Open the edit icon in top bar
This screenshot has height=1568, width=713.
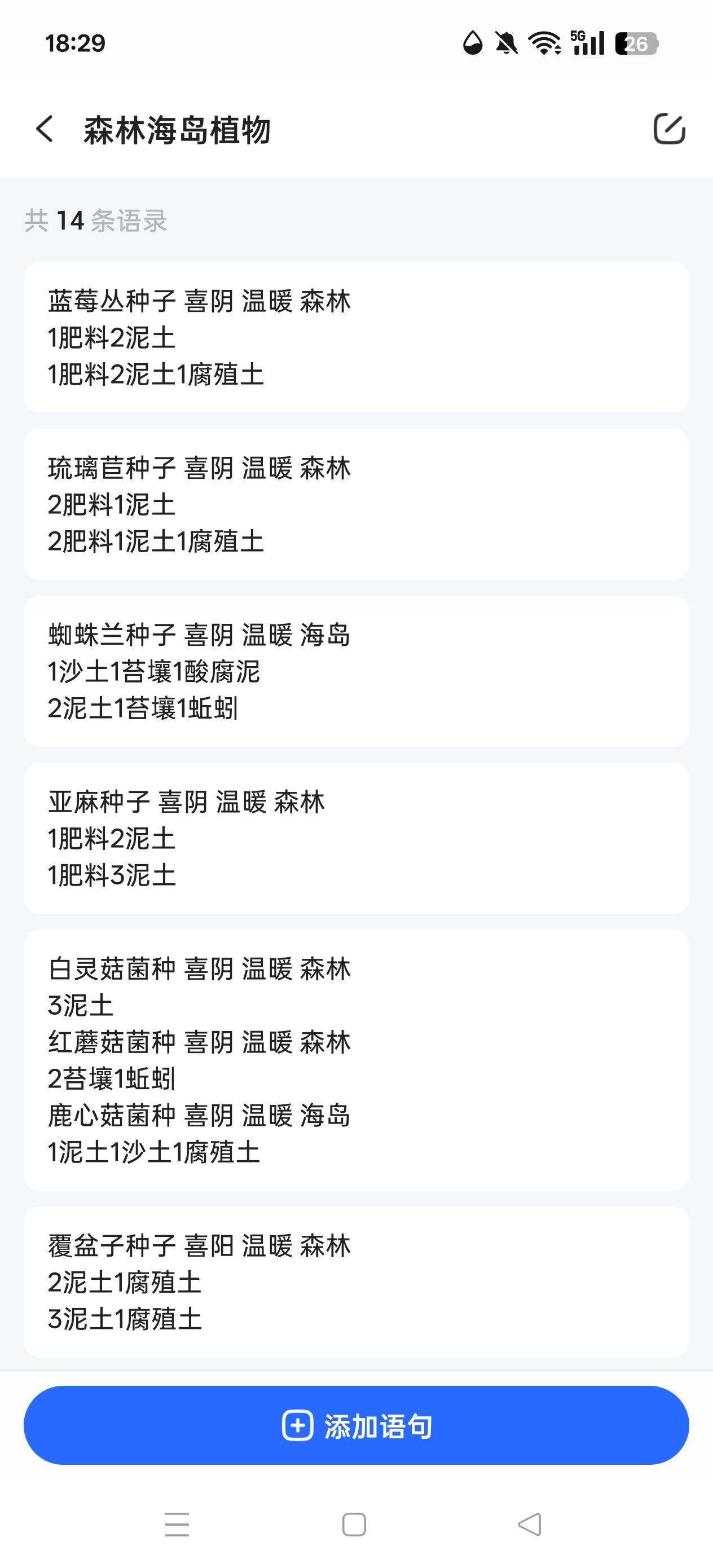669,129
